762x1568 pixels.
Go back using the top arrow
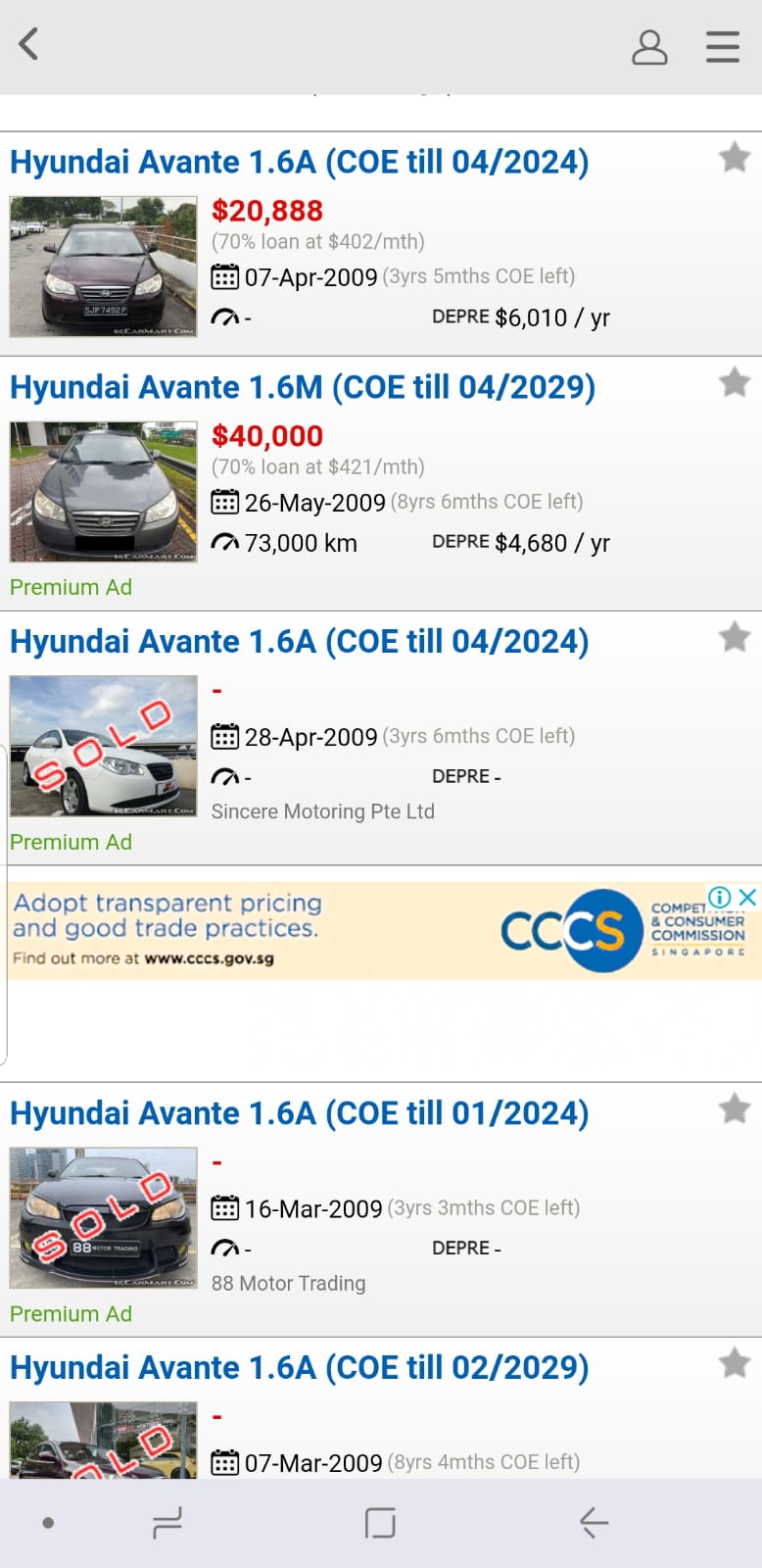tap(29, 45)
